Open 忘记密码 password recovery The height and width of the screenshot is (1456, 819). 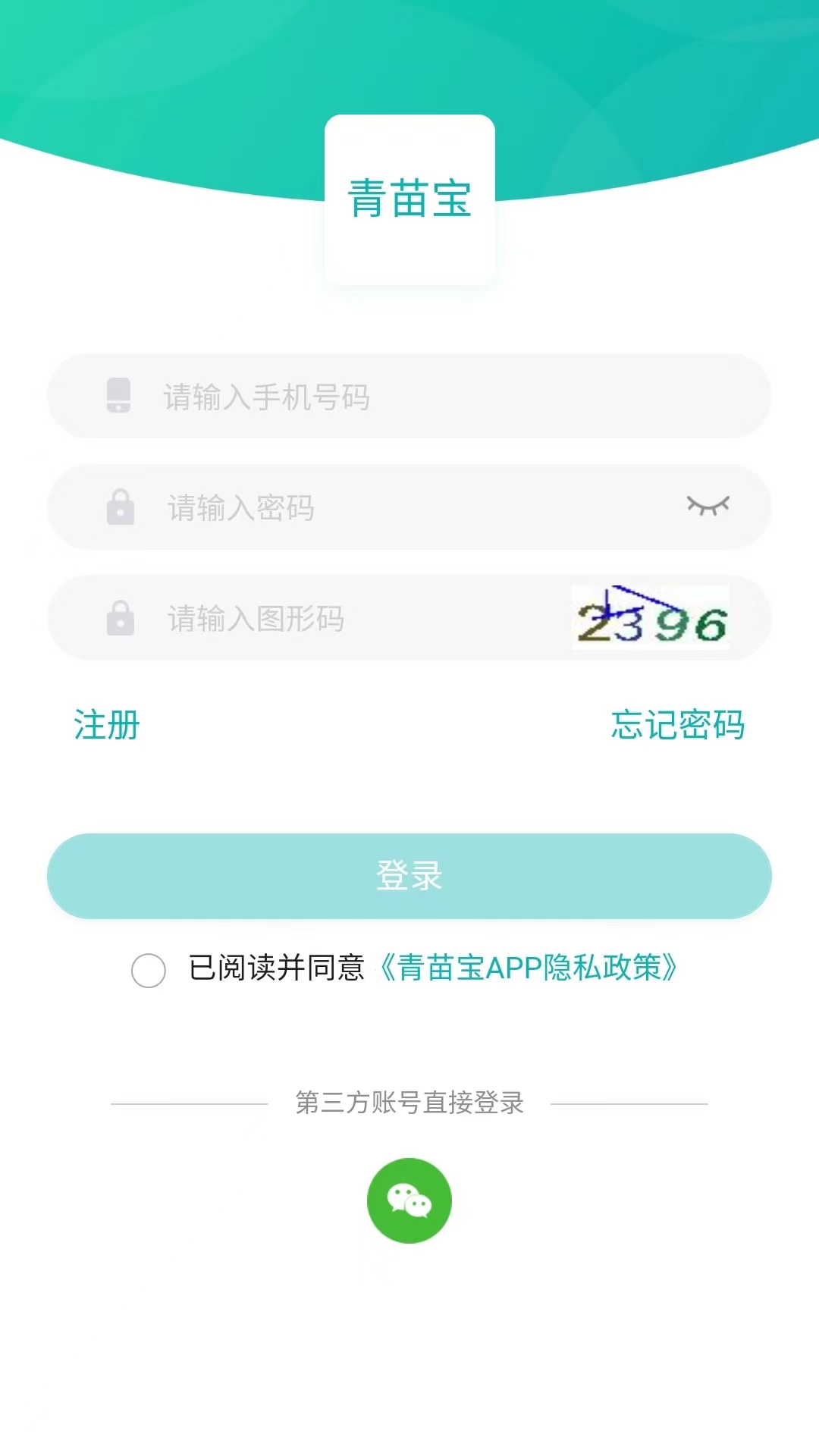[677, 724]
